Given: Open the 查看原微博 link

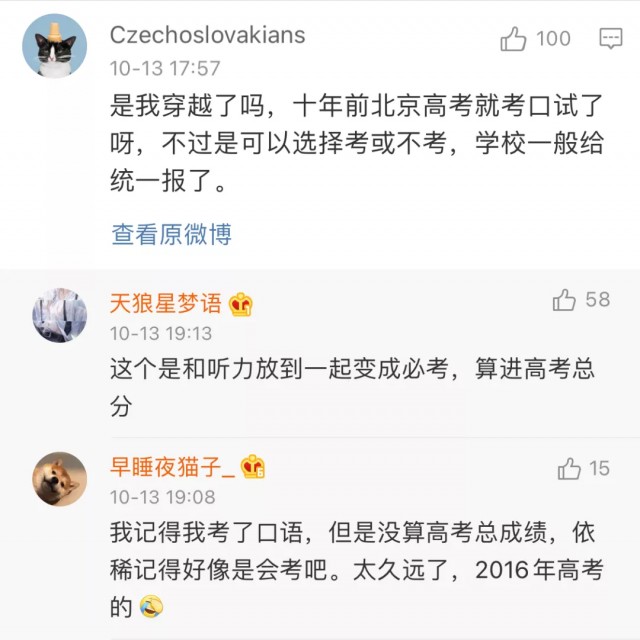Looking at the screenshot, I should tap(171, 234).
